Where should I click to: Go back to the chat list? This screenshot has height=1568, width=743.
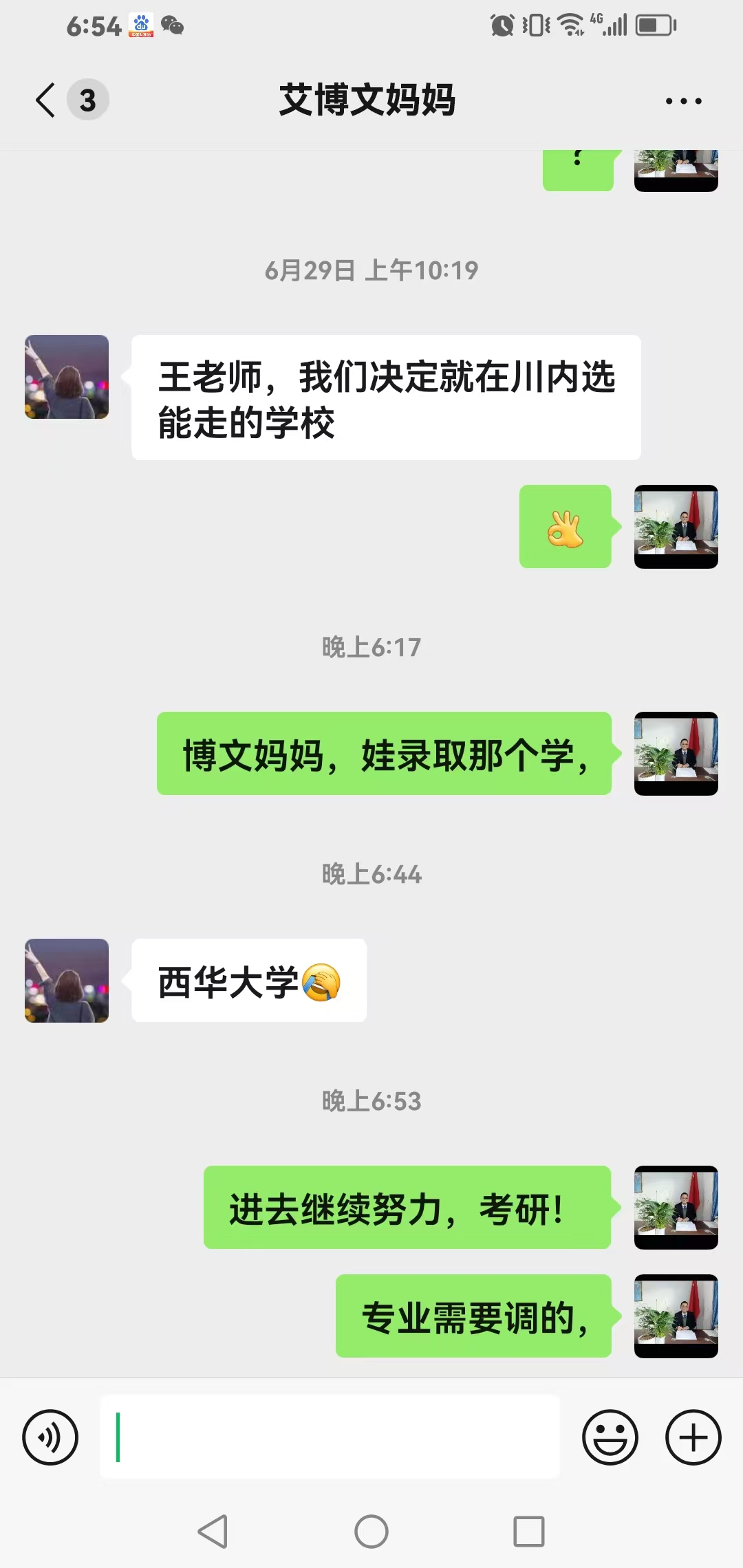(46, 100)
